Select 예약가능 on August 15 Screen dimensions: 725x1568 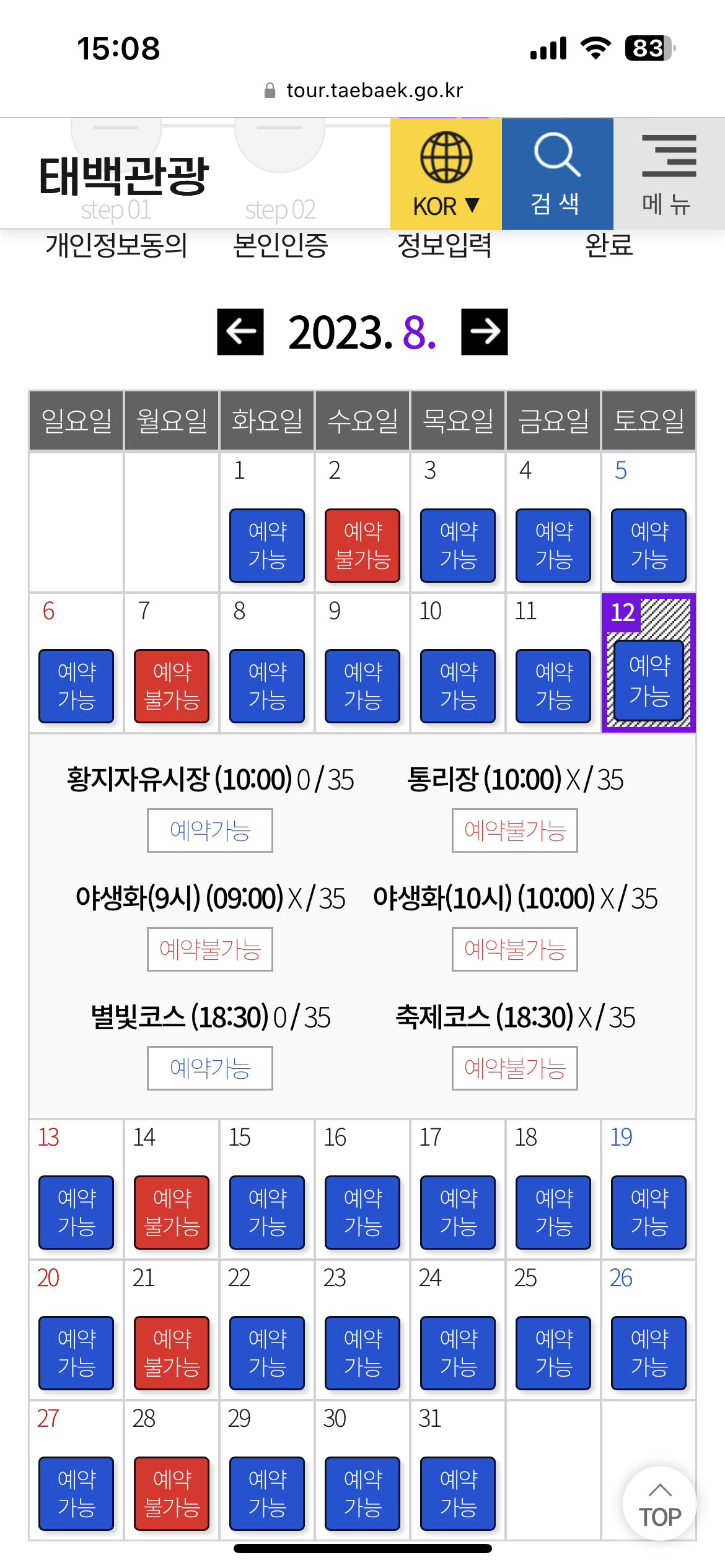tap(267, 1212)
